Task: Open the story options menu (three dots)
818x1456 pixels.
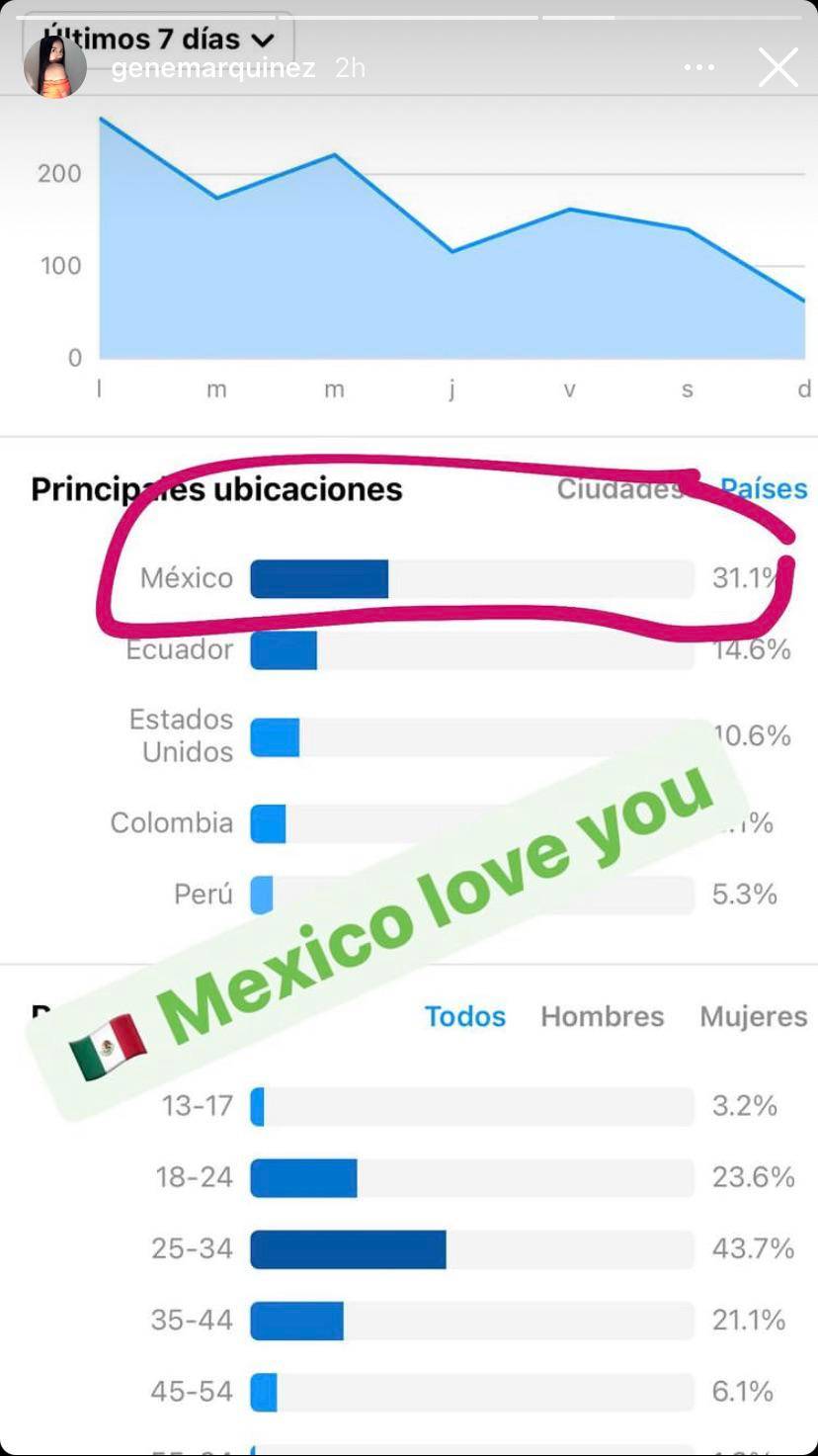Action: [699, 66]
